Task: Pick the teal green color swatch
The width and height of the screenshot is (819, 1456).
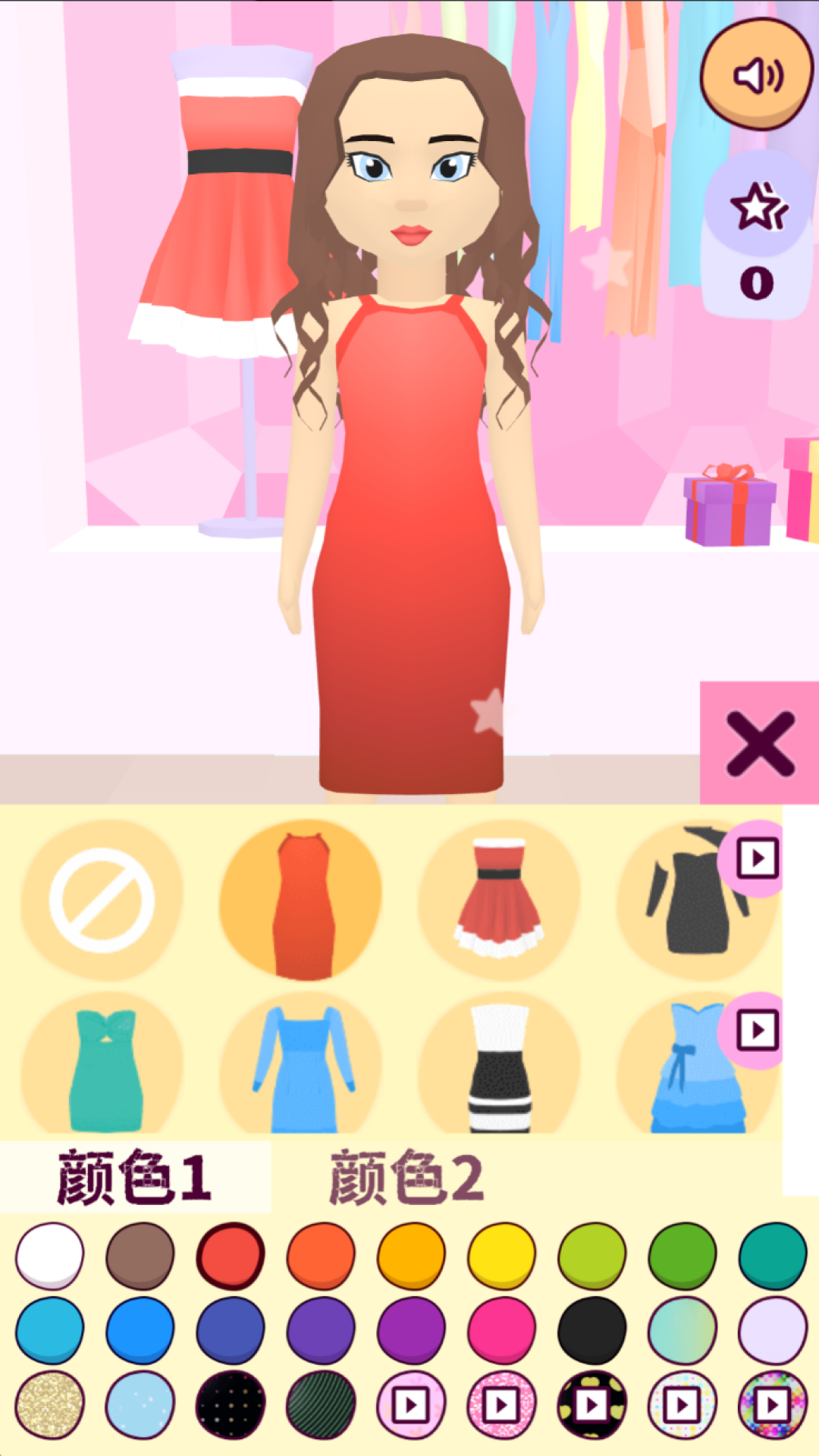Action: click(x=772, y=1256)
